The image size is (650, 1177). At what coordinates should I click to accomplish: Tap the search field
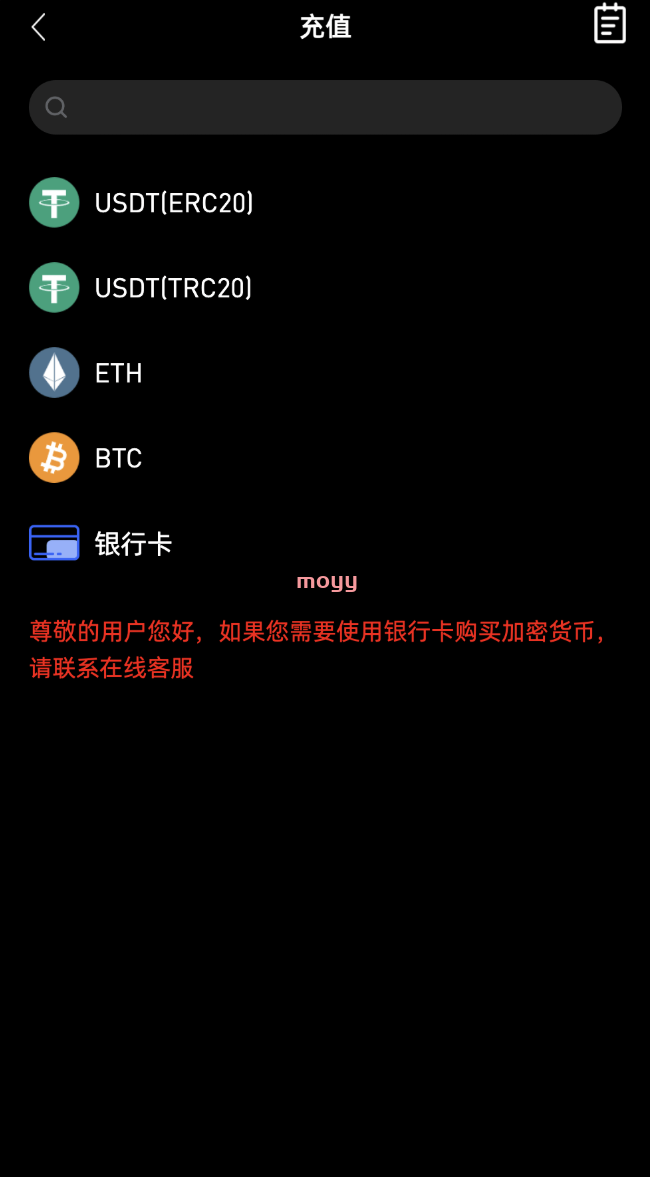click(x=325, y=107)
